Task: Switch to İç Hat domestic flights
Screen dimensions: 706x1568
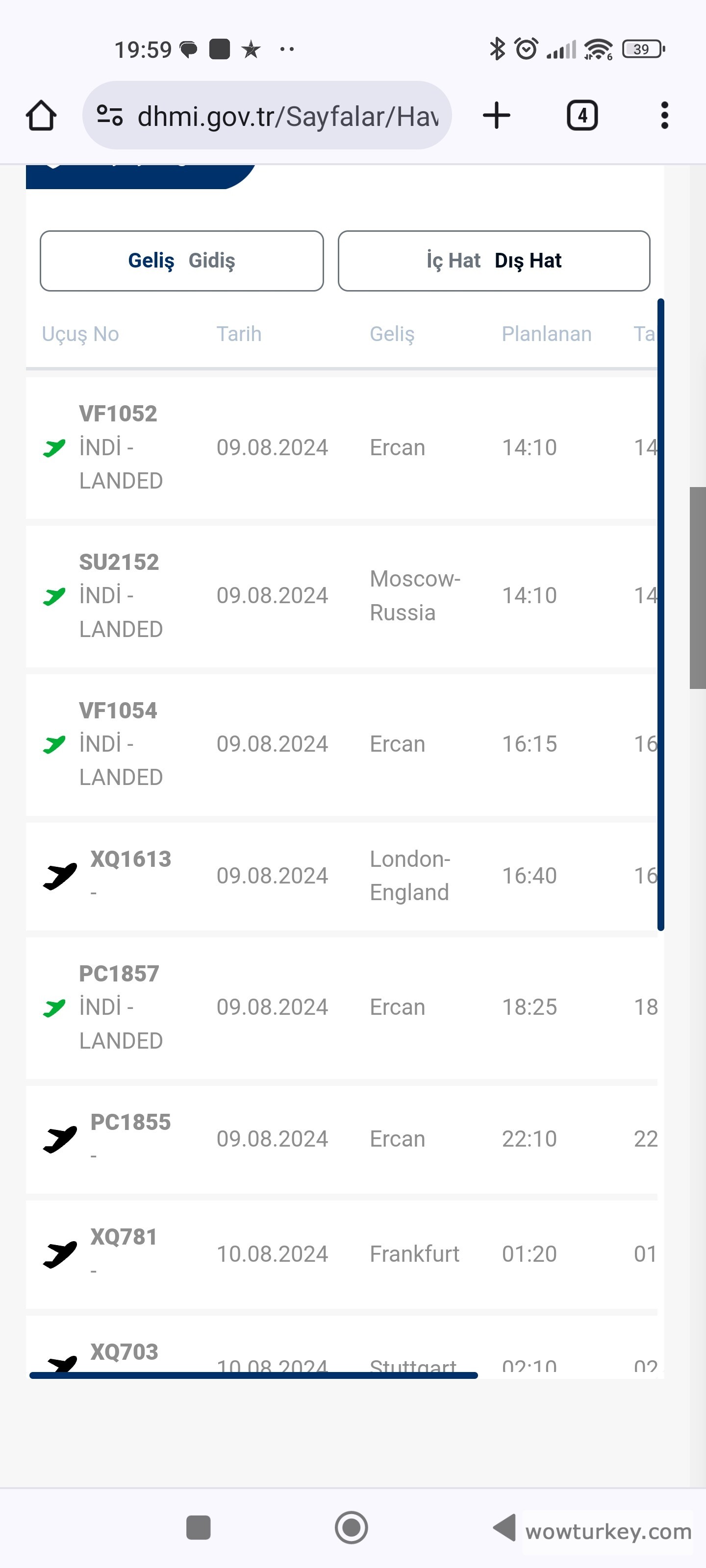Action: click(453, 261)
